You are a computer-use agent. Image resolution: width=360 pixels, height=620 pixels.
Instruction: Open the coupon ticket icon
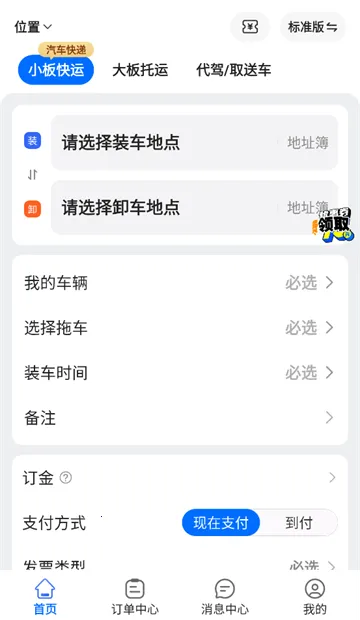pyautogui.click(x=250, y=27)
